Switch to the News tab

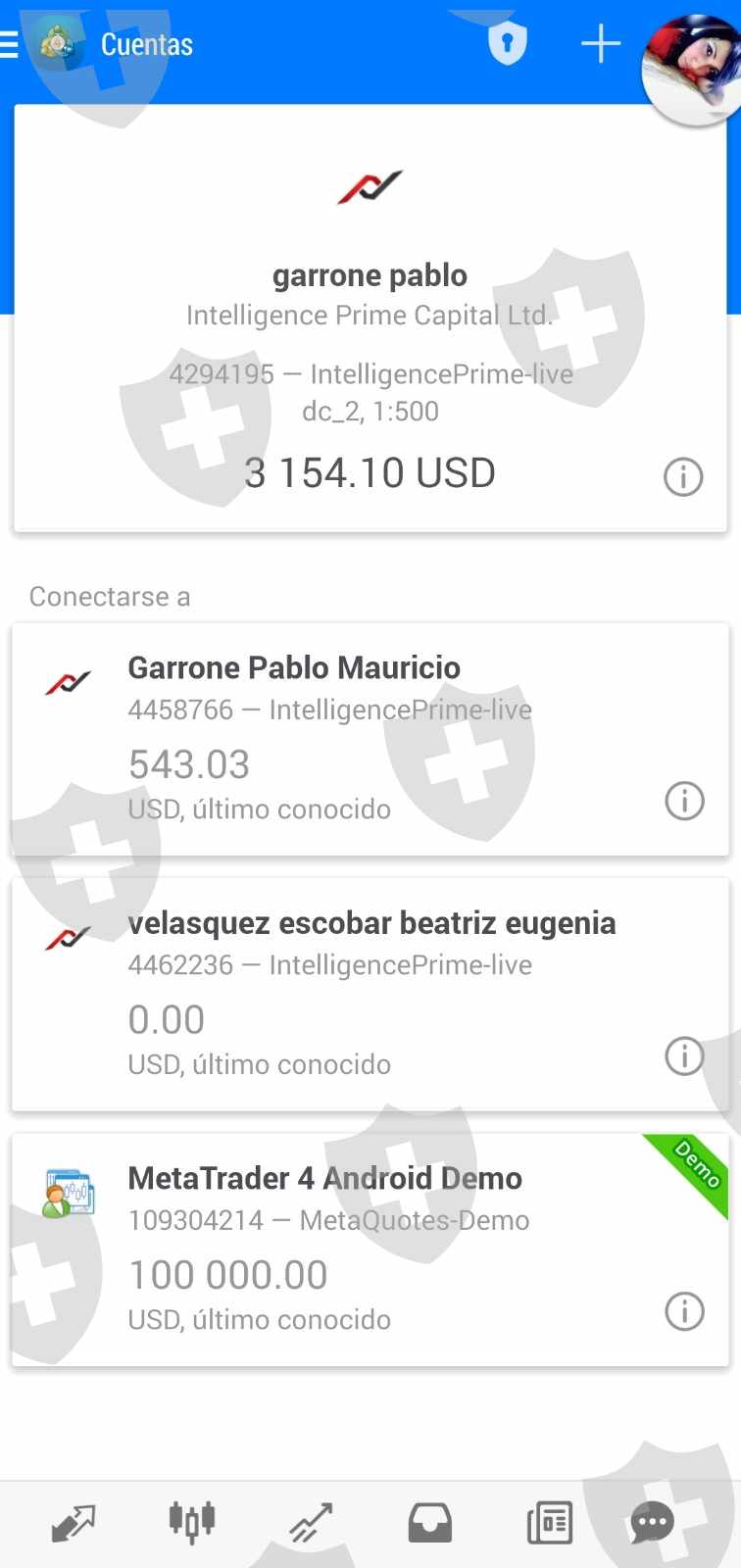click(x=550, y=1524)
